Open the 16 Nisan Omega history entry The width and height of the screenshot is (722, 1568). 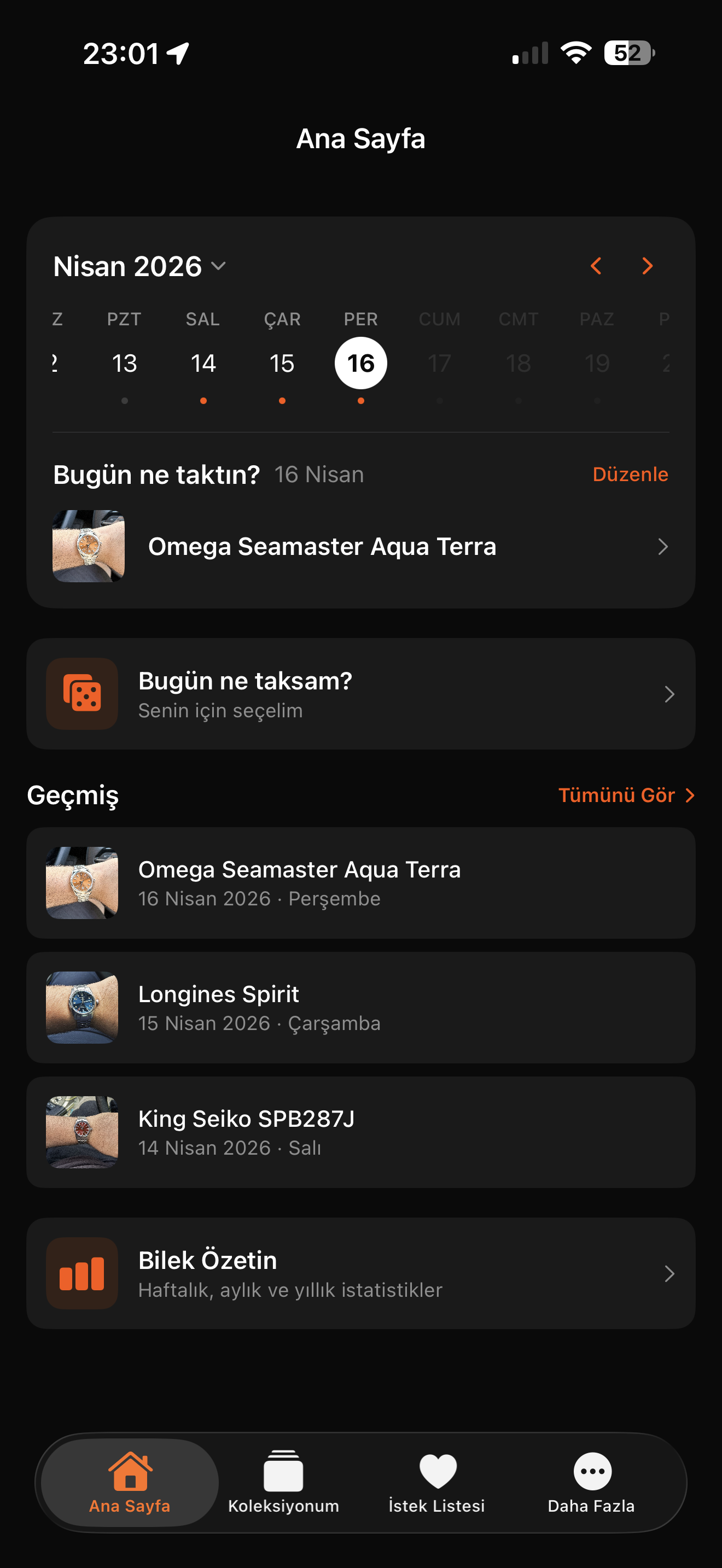(x=360, y=882)
